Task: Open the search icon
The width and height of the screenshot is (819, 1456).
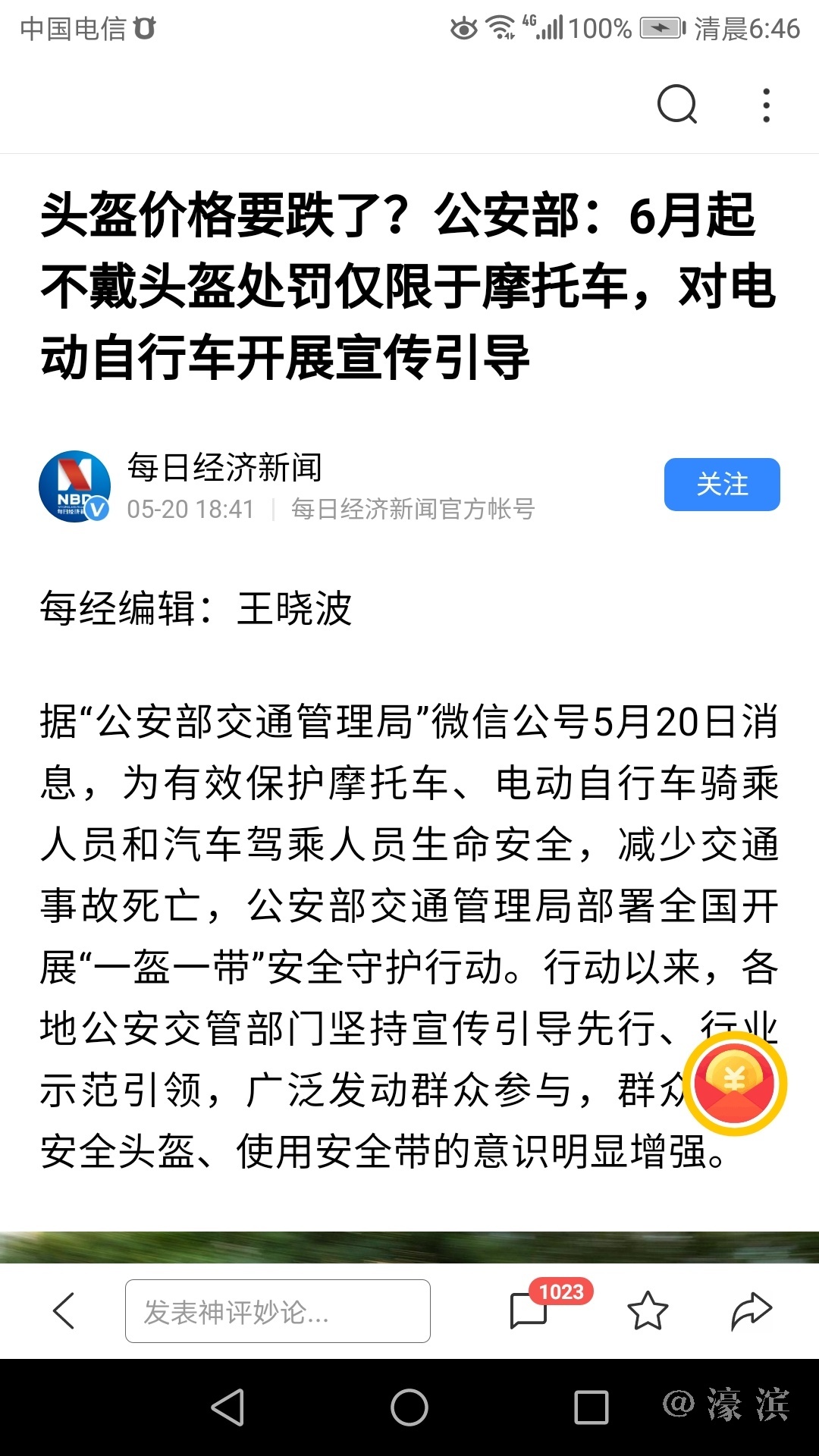Action: tap(676, 105)
